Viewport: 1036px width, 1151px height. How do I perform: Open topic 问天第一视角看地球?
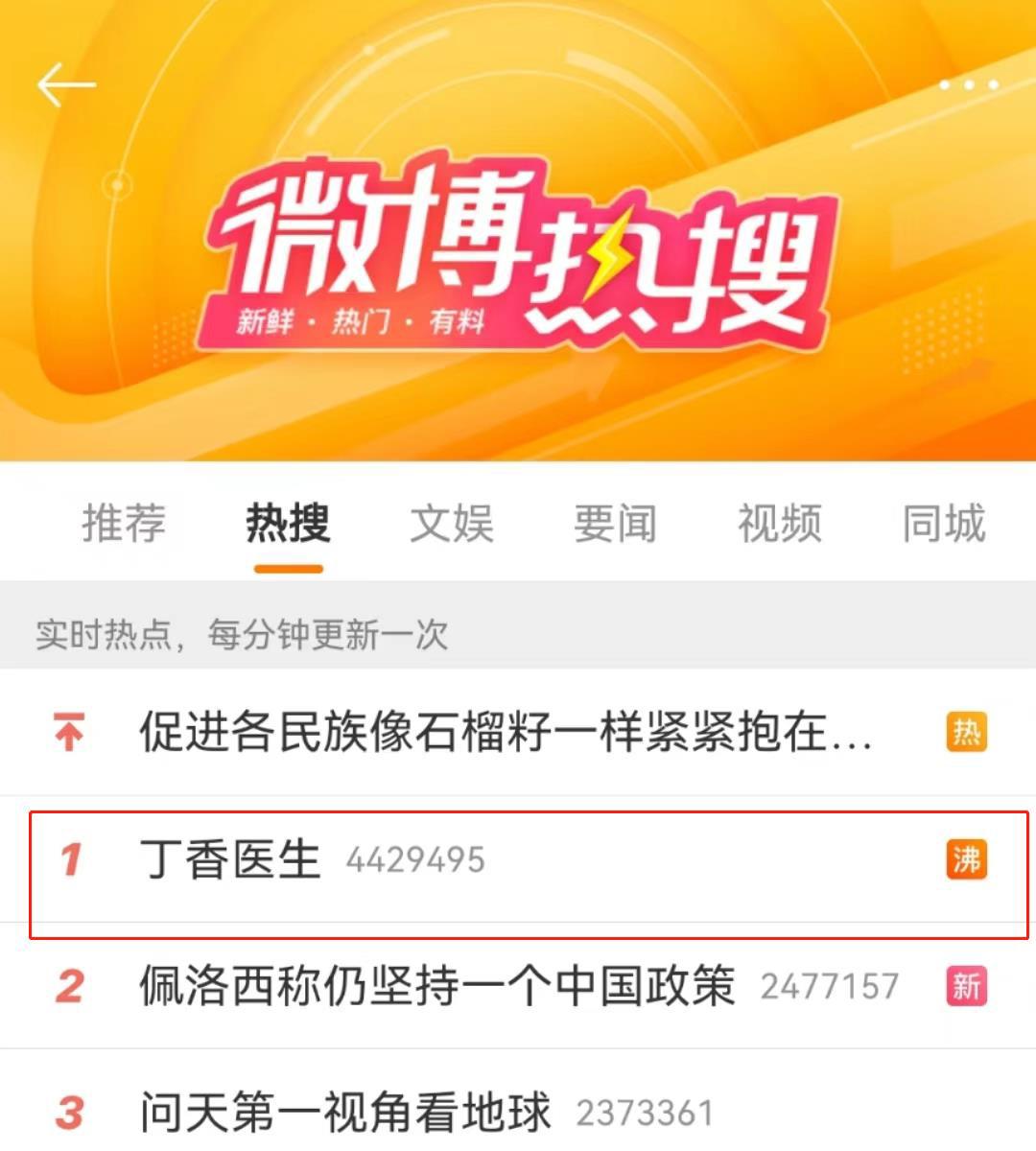[x=345, y=1113]
